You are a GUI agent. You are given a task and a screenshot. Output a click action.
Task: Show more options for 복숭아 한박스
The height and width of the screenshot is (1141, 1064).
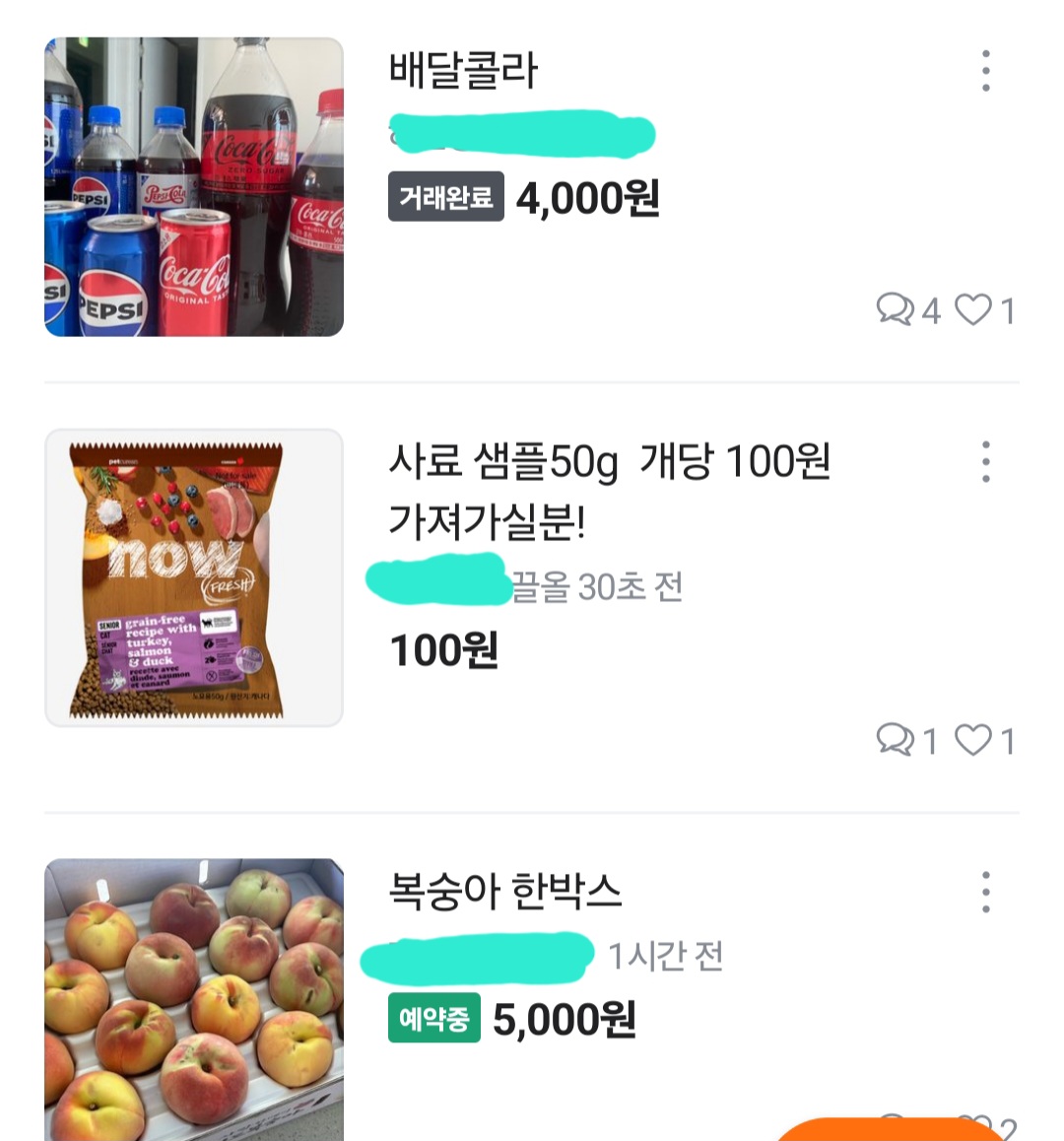tap(985, 892)
